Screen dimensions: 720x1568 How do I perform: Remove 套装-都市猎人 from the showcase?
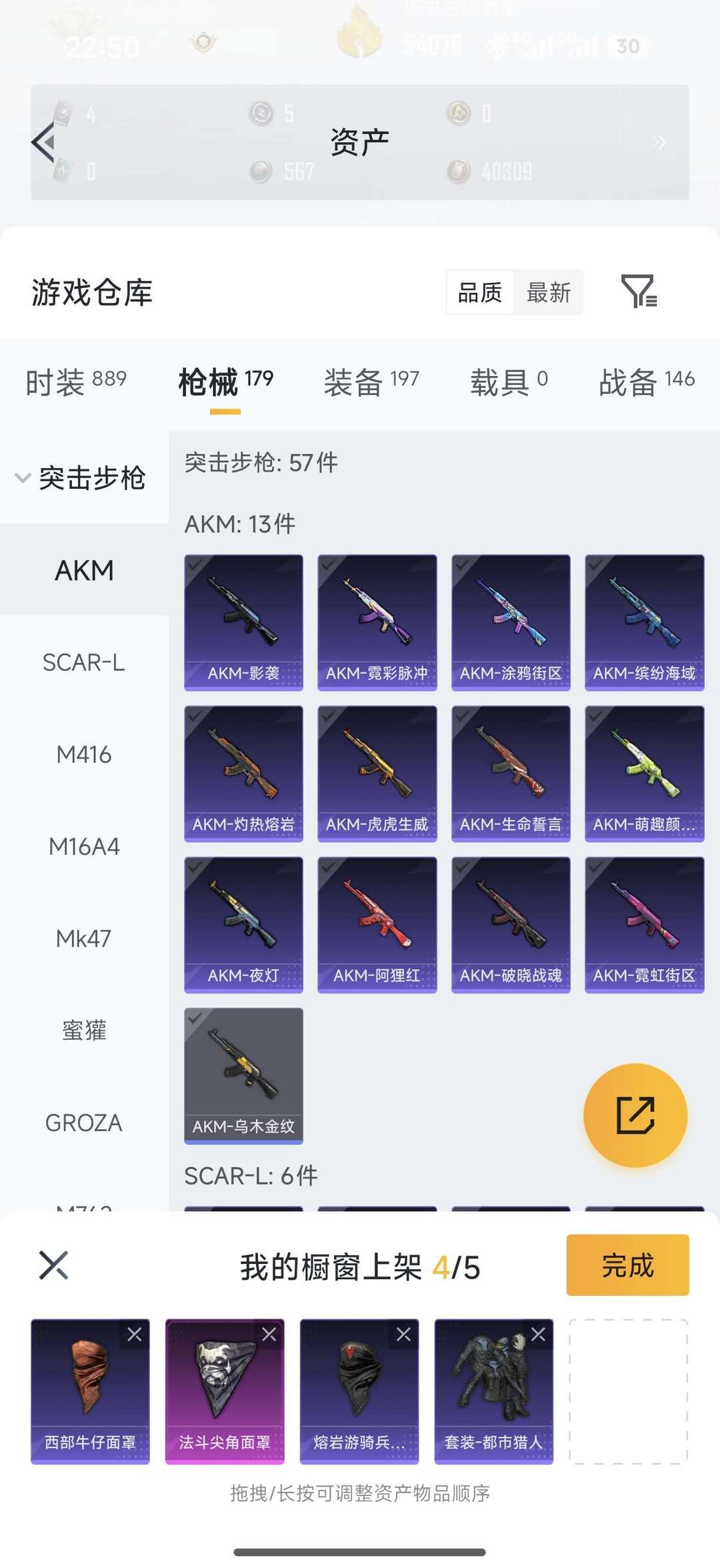(538, 1334)
